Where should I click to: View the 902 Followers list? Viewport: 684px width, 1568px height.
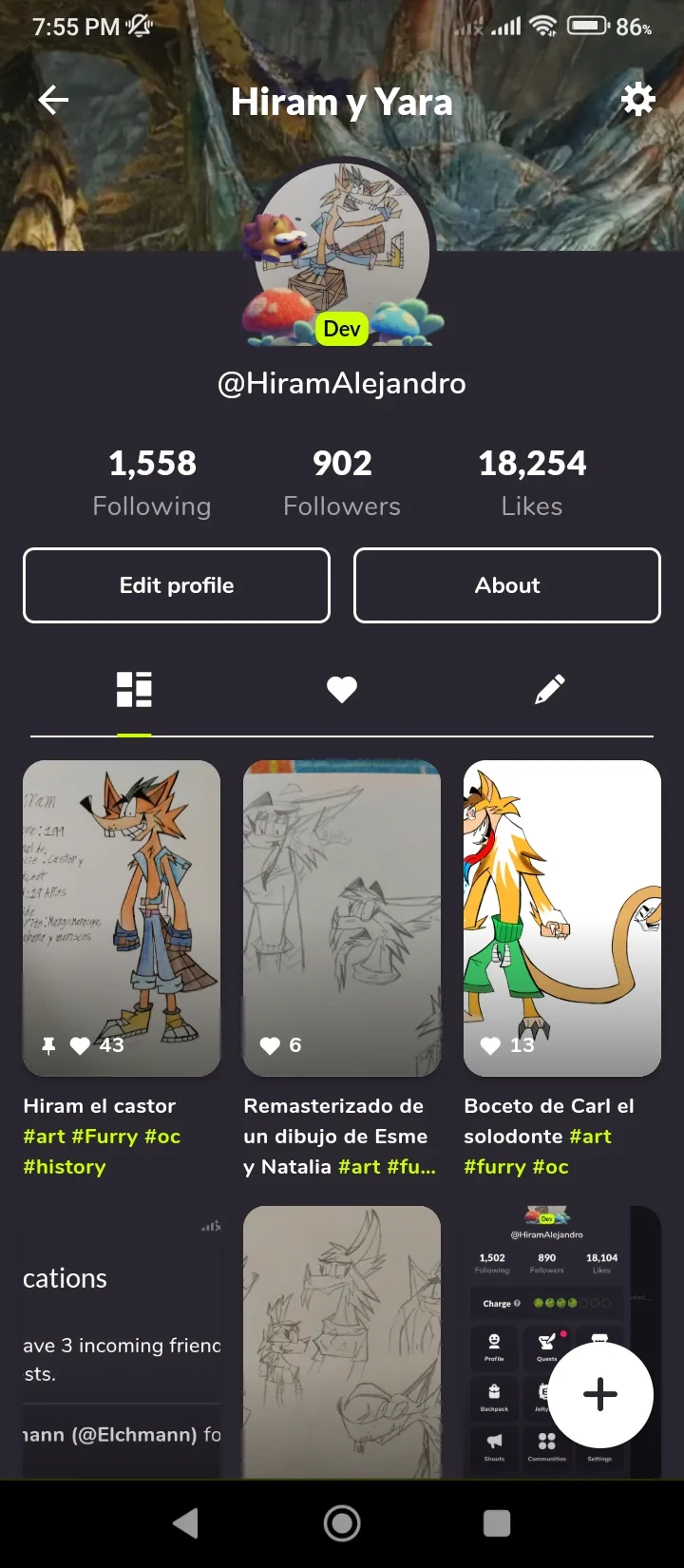pyautogui.click(x=342, y=483)
